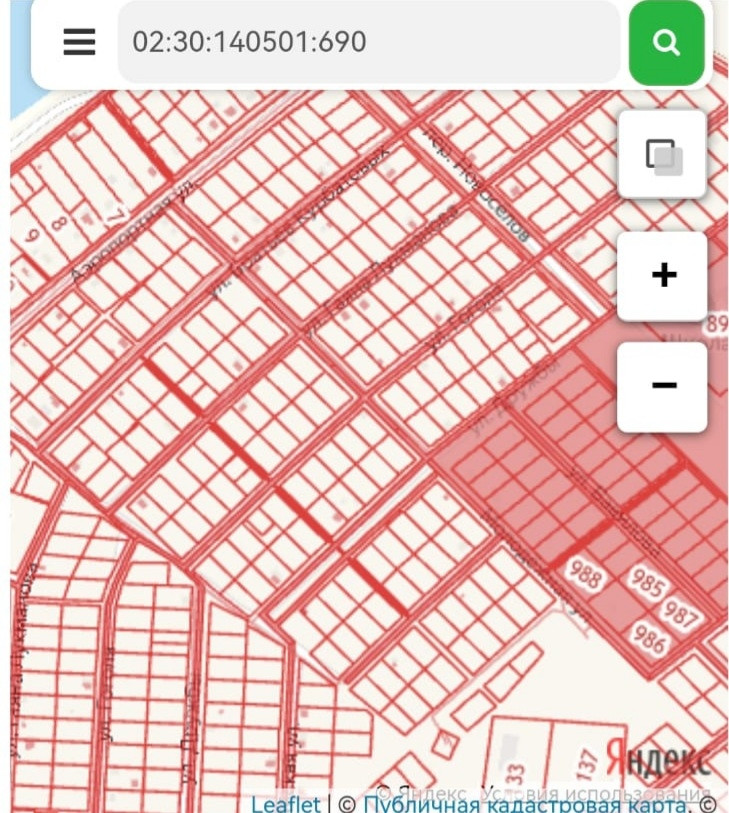
Task: Tap the cadastral number search field
Action: click(368, 41)
